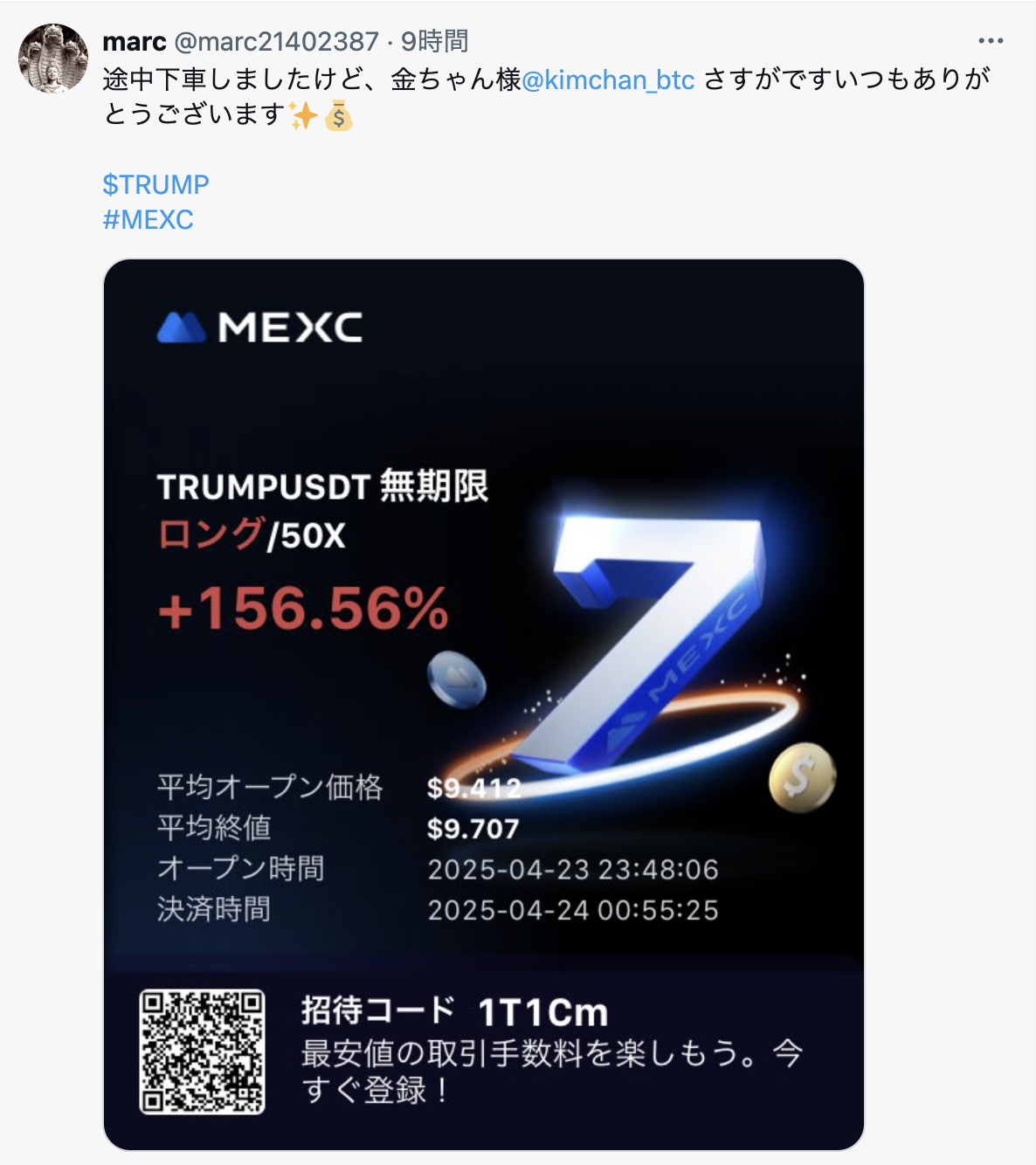Open the $TRUMP cashtag
This screenshot has height=1165, width=1036.
click(x=155, y=184)
